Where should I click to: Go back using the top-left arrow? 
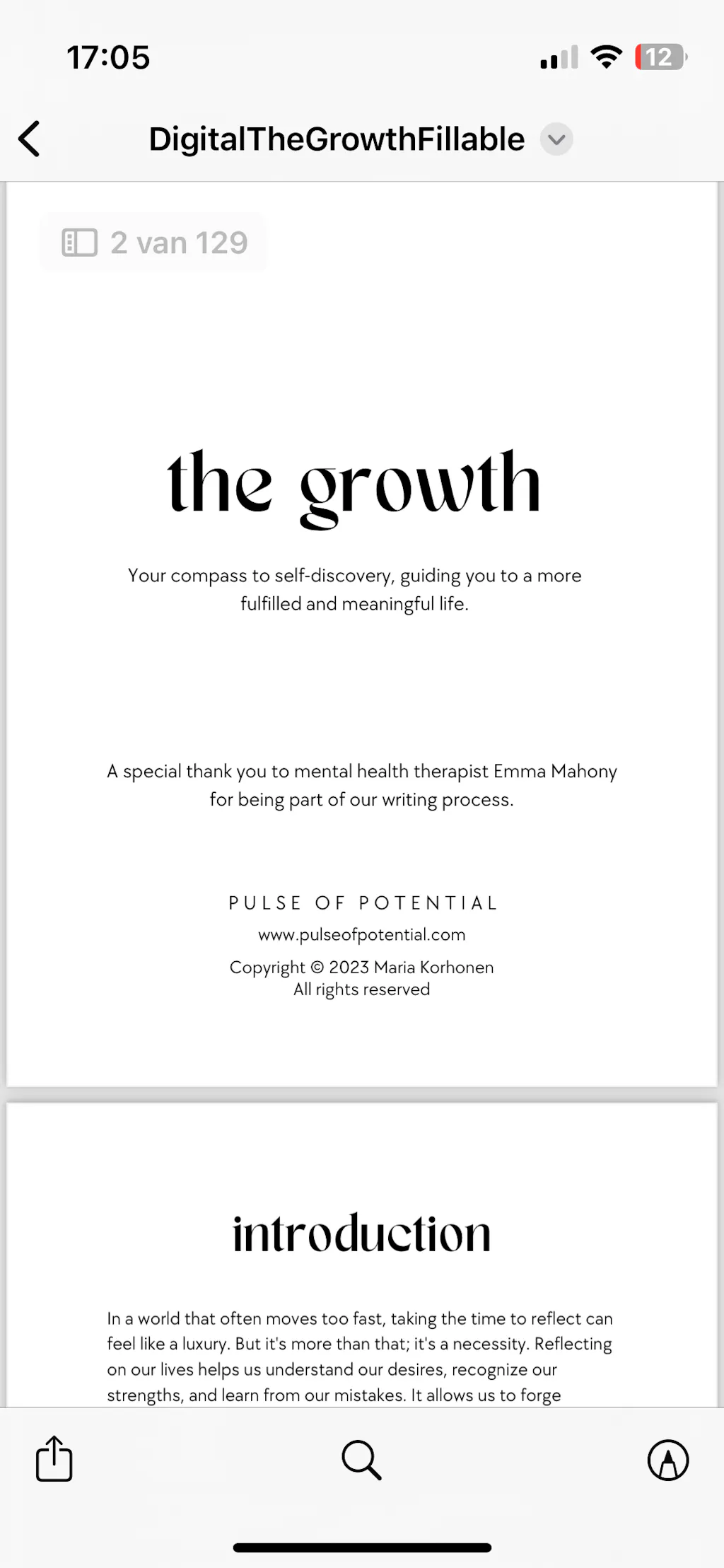30,139
